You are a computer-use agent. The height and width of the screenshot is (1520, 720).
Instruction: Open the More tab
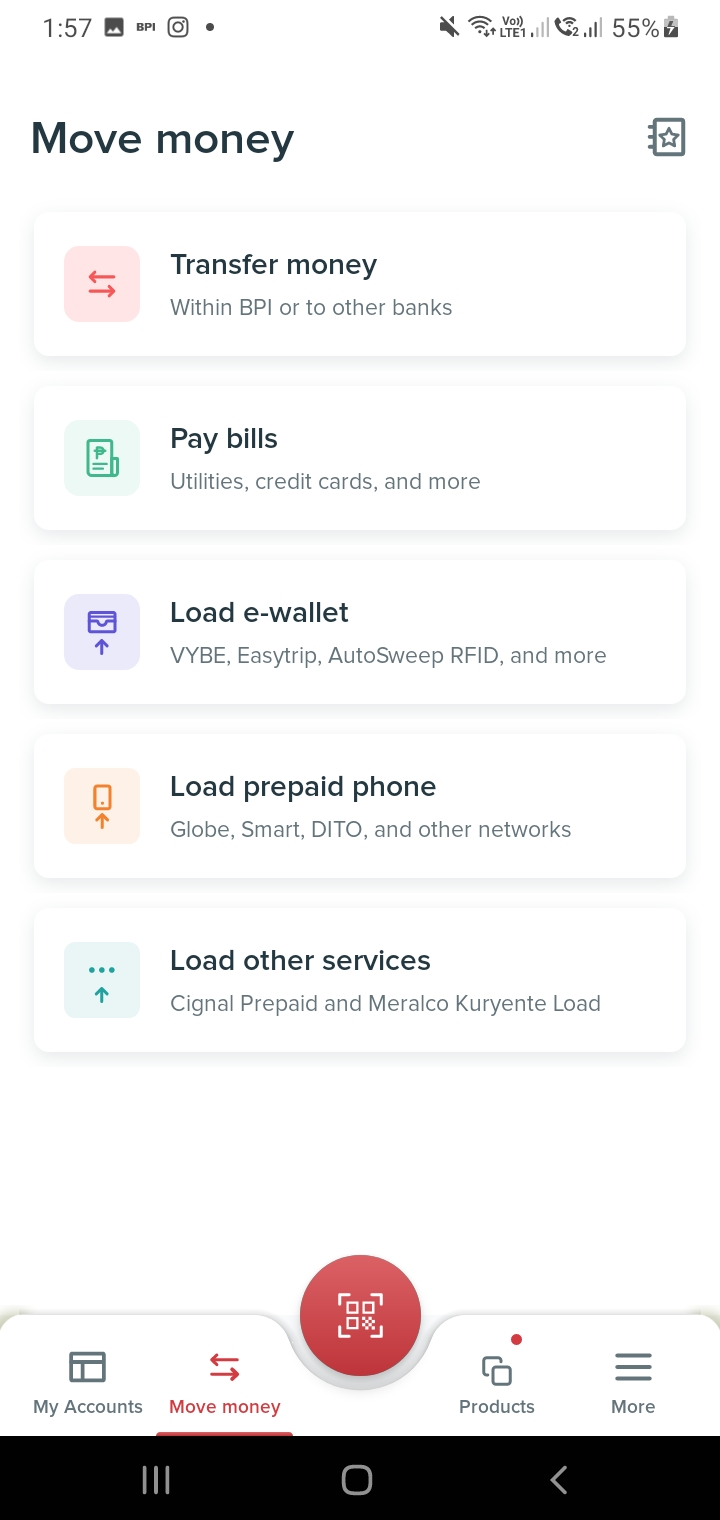pyautogui.click(x=633, y=1383)
